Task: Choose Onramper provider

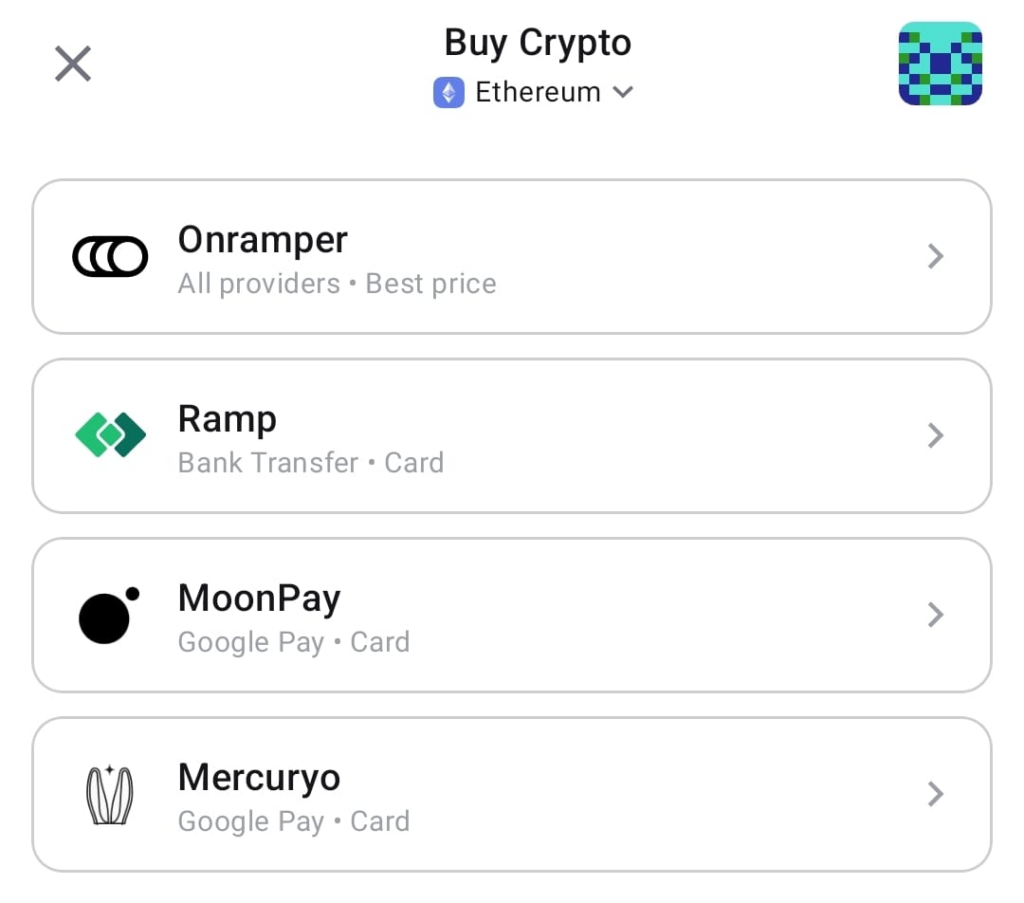Action: pyautogui.click(x=511, y=256)
